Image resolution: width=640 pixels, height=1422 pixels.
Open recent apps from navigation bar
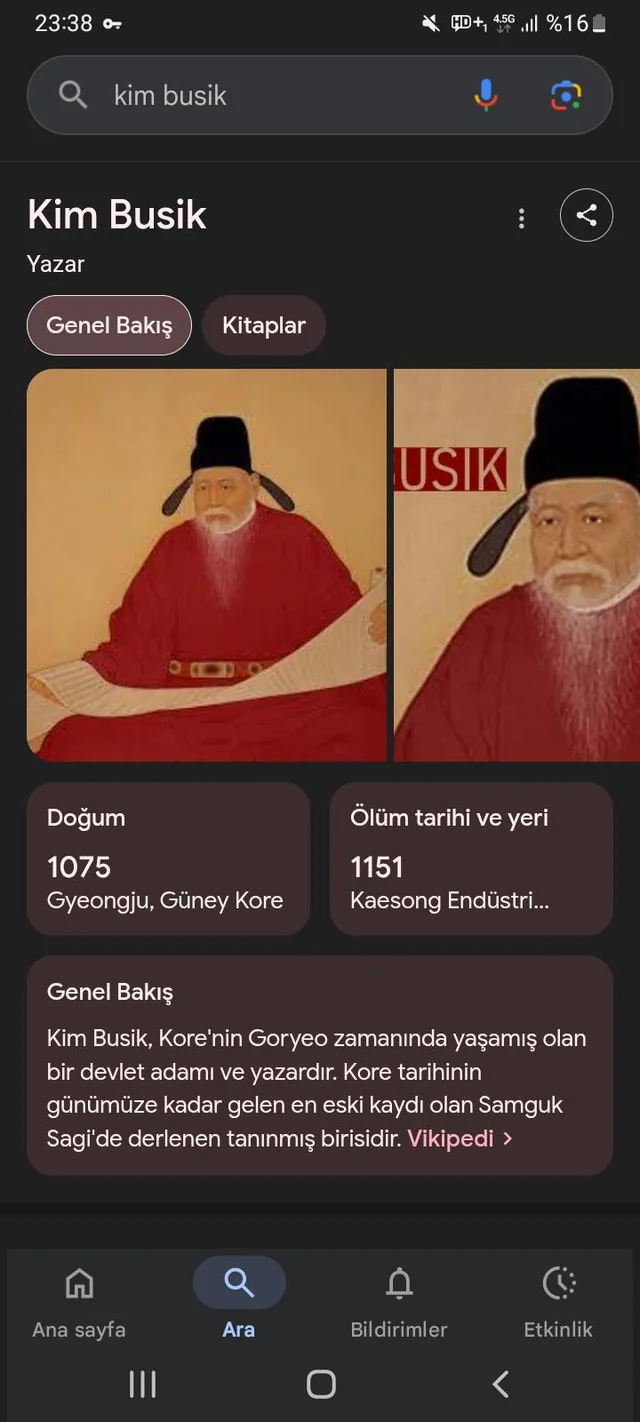[x=143, y=1384]
